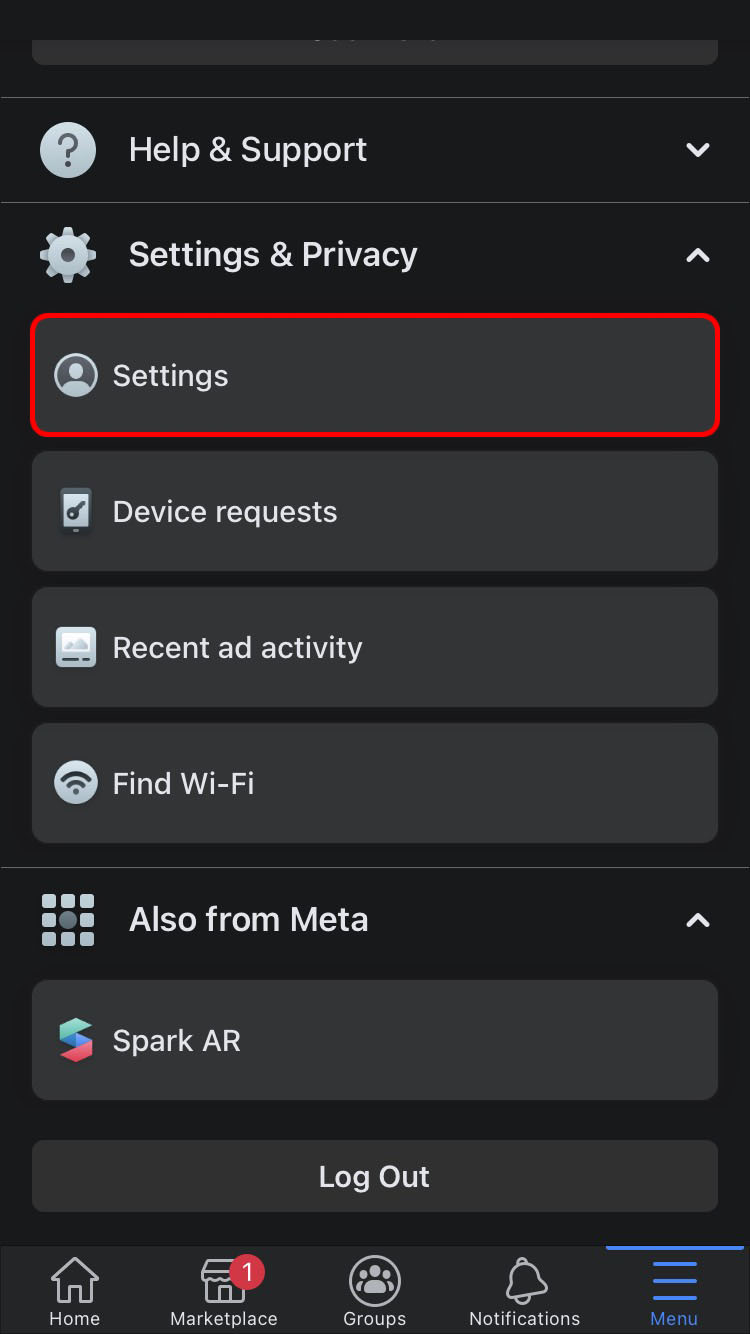
Task: Go to the Marketplace tab
Action: pos(224,1292)
